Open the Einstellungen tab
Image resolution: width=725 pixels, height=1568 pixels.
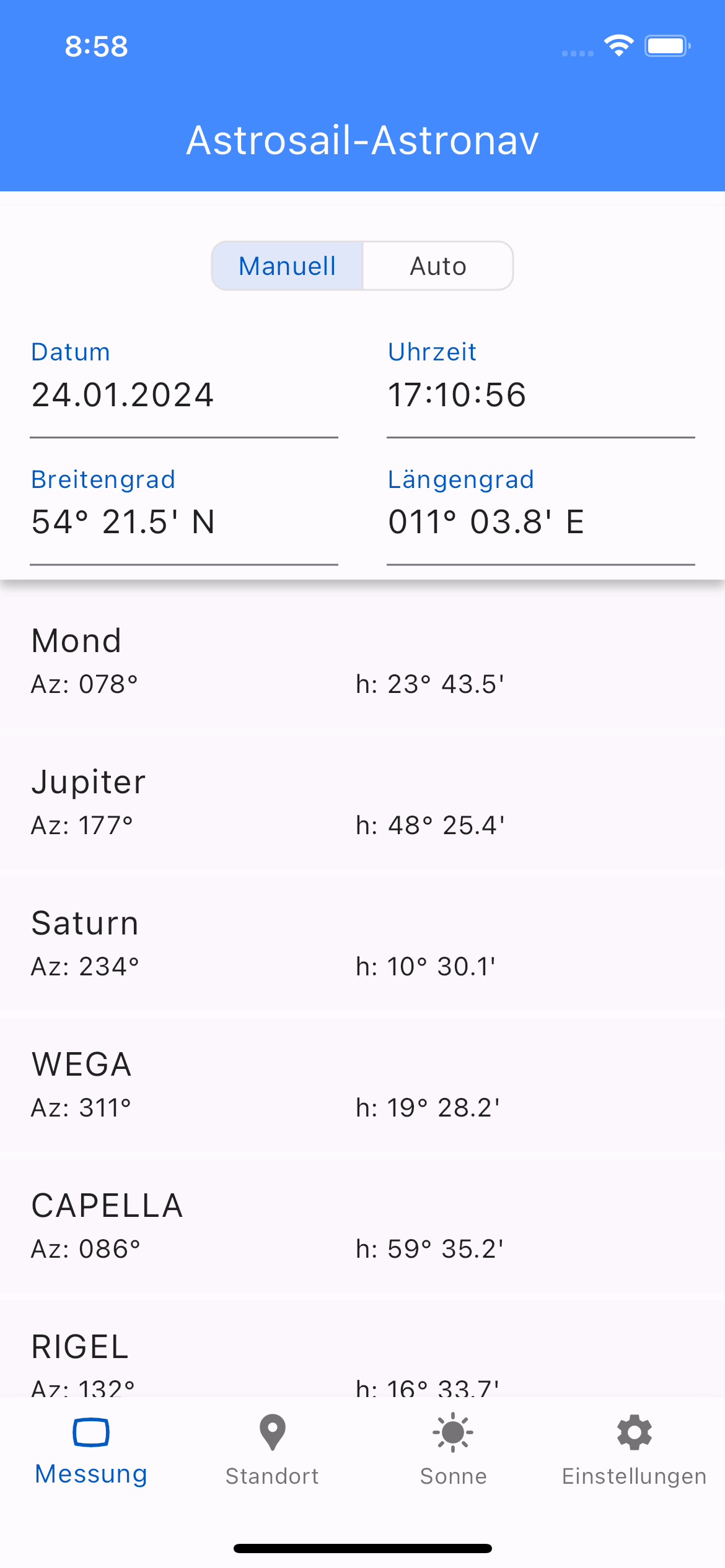coord(634,1450)
